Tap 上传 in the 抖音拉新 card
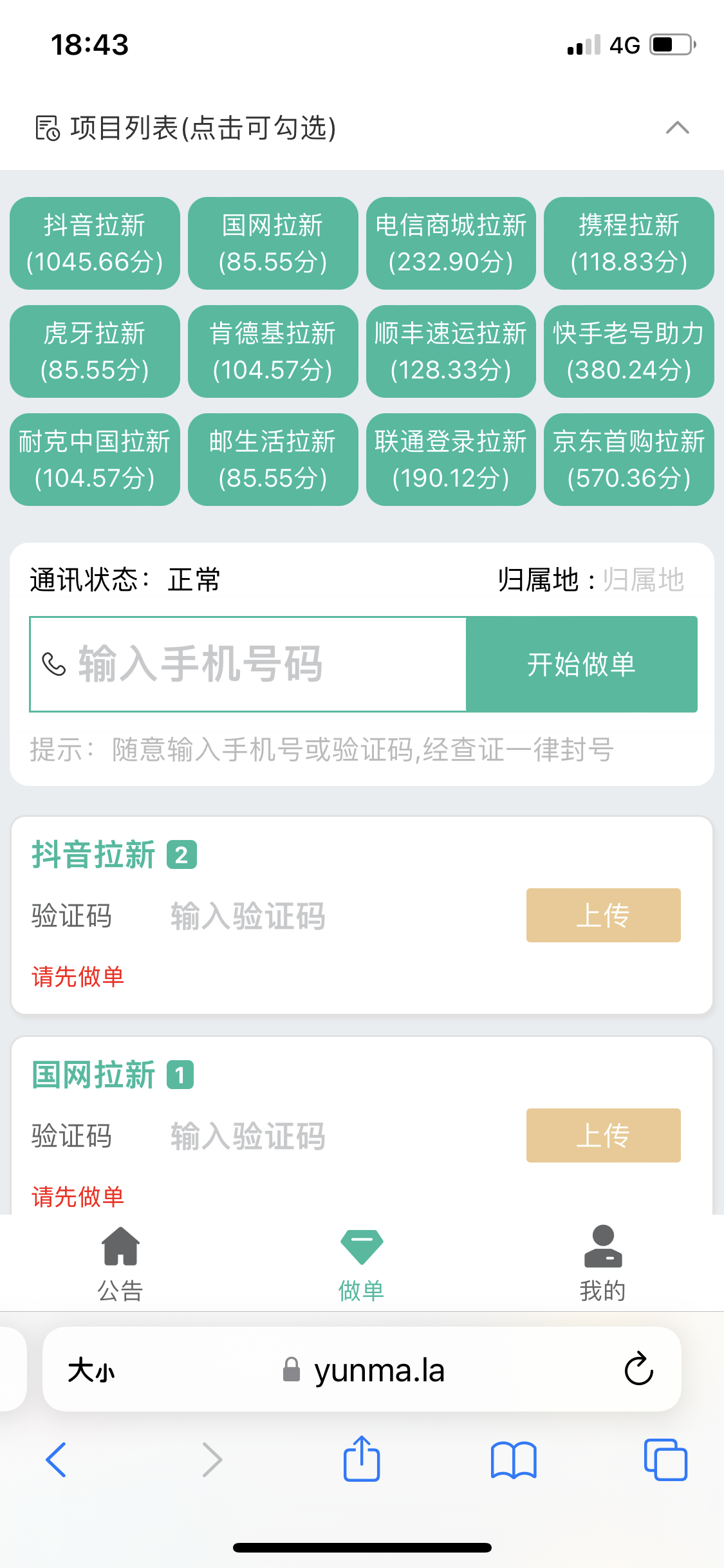Viewport: 724px width, 1568px height. pyautogui.click(x=604, y=915)
